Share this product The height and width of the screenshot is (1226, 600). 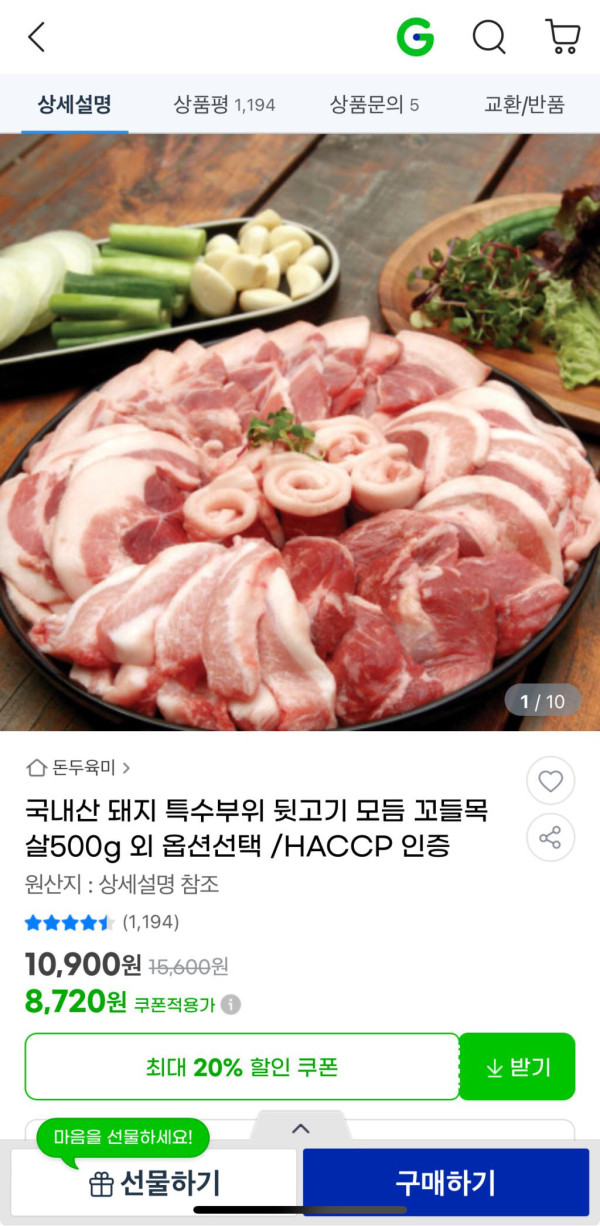tap(550, 838)
